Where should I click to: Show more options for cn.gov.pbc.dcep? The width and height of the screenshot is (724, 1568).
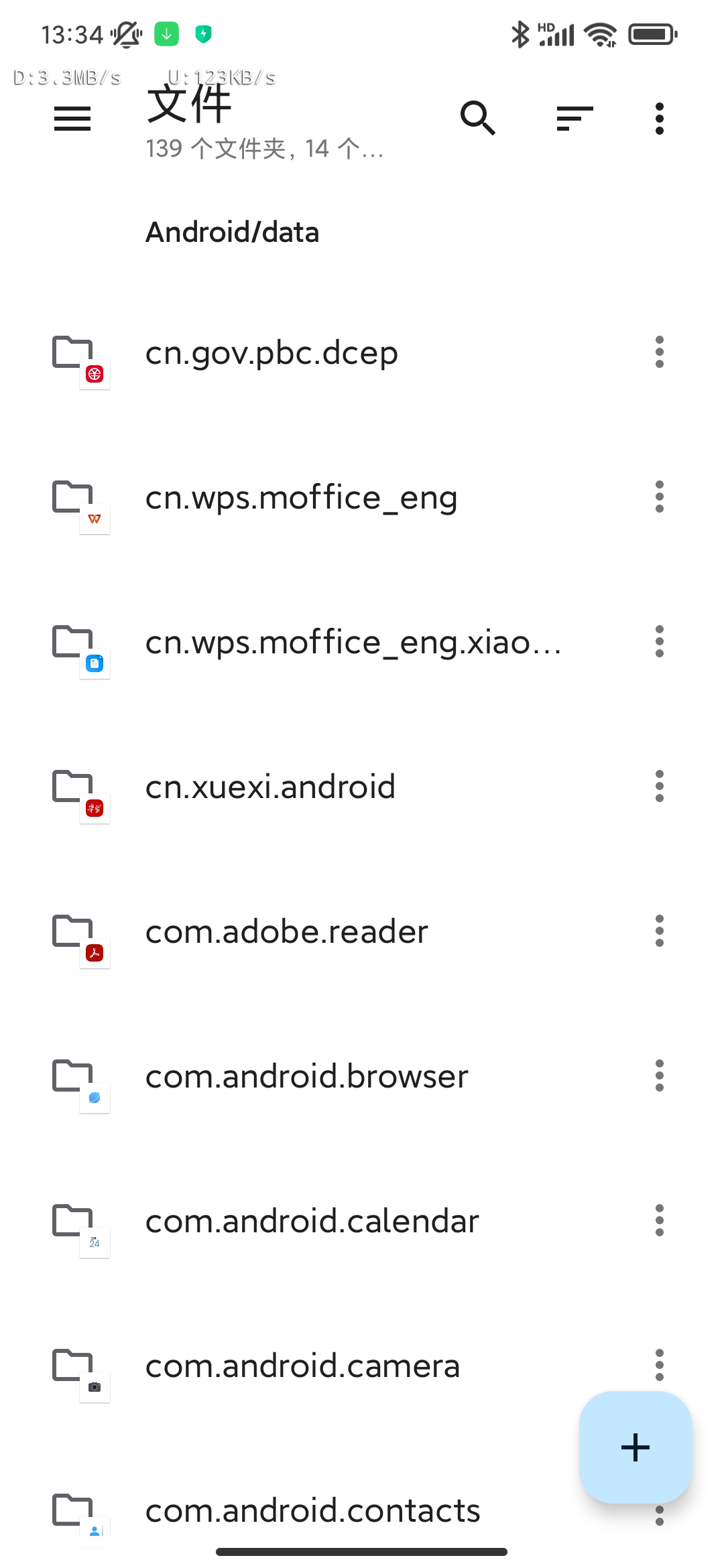660,352
